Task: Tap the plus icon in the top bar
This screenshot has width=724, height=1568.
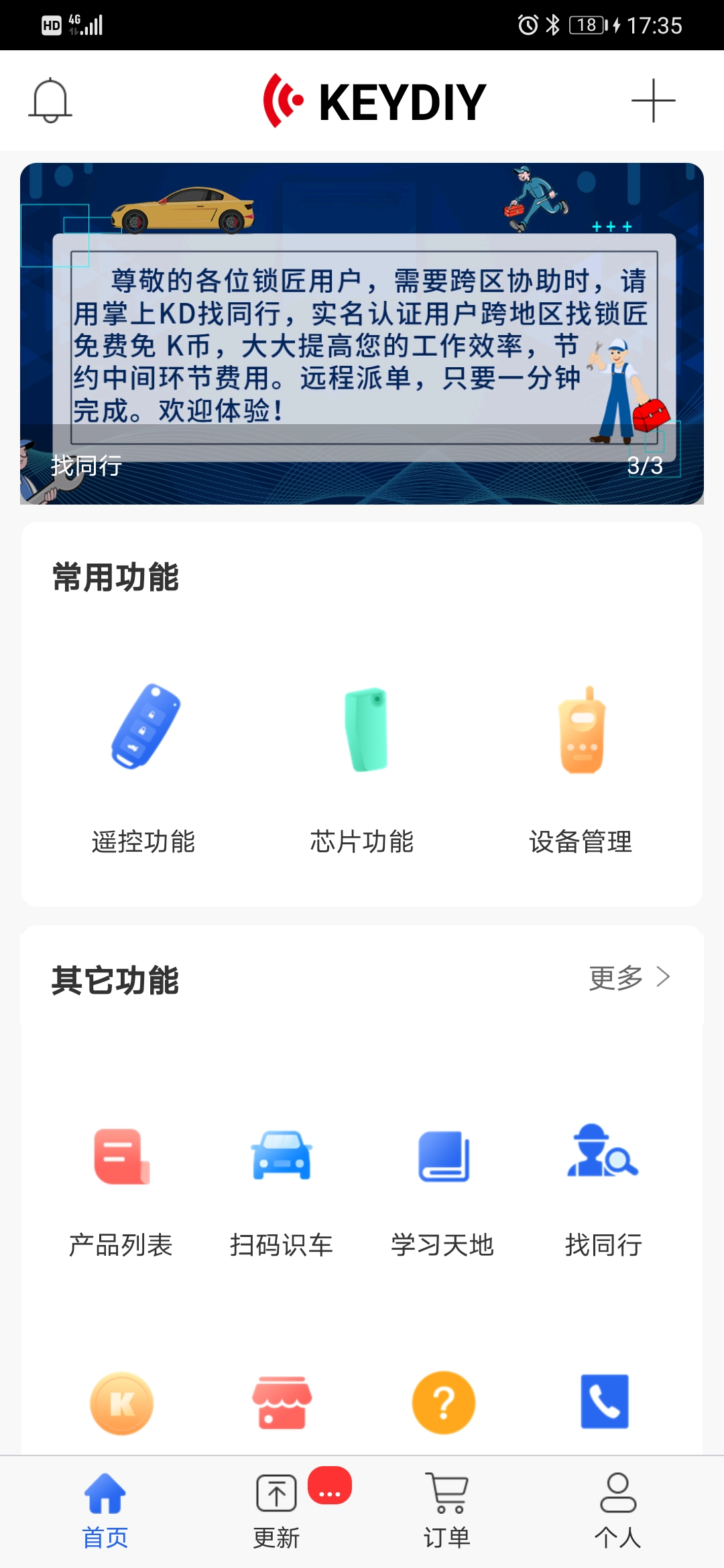Action: click(655, 99)
